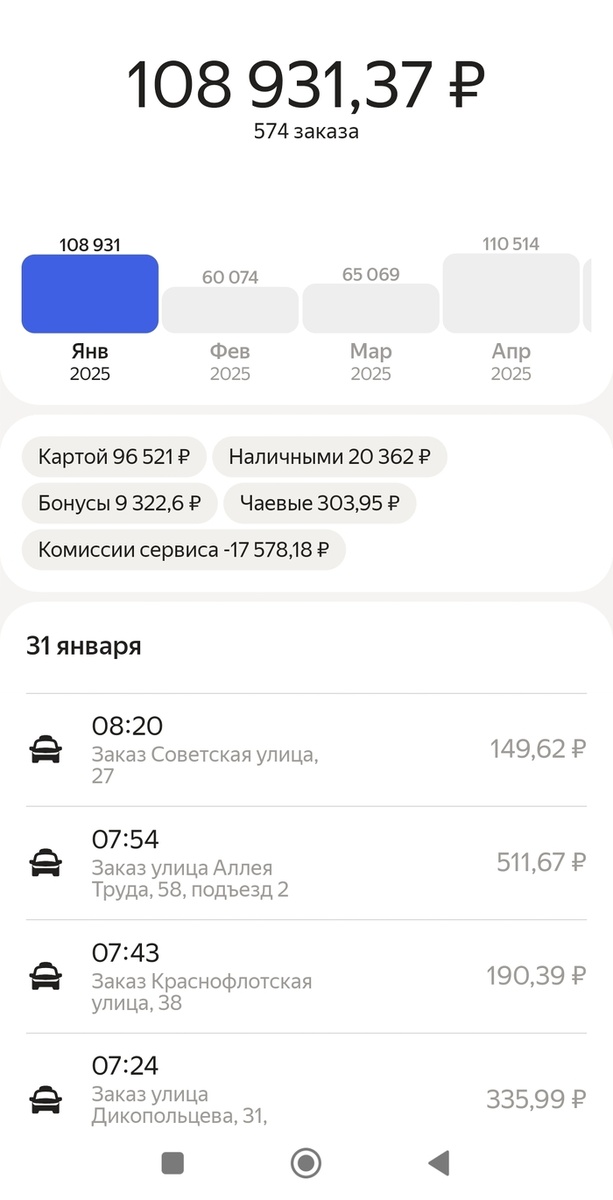Tap the Картой 96 521 ₽ chip
This screenshot has width=613, height=1200.
(x=114, y=457)
